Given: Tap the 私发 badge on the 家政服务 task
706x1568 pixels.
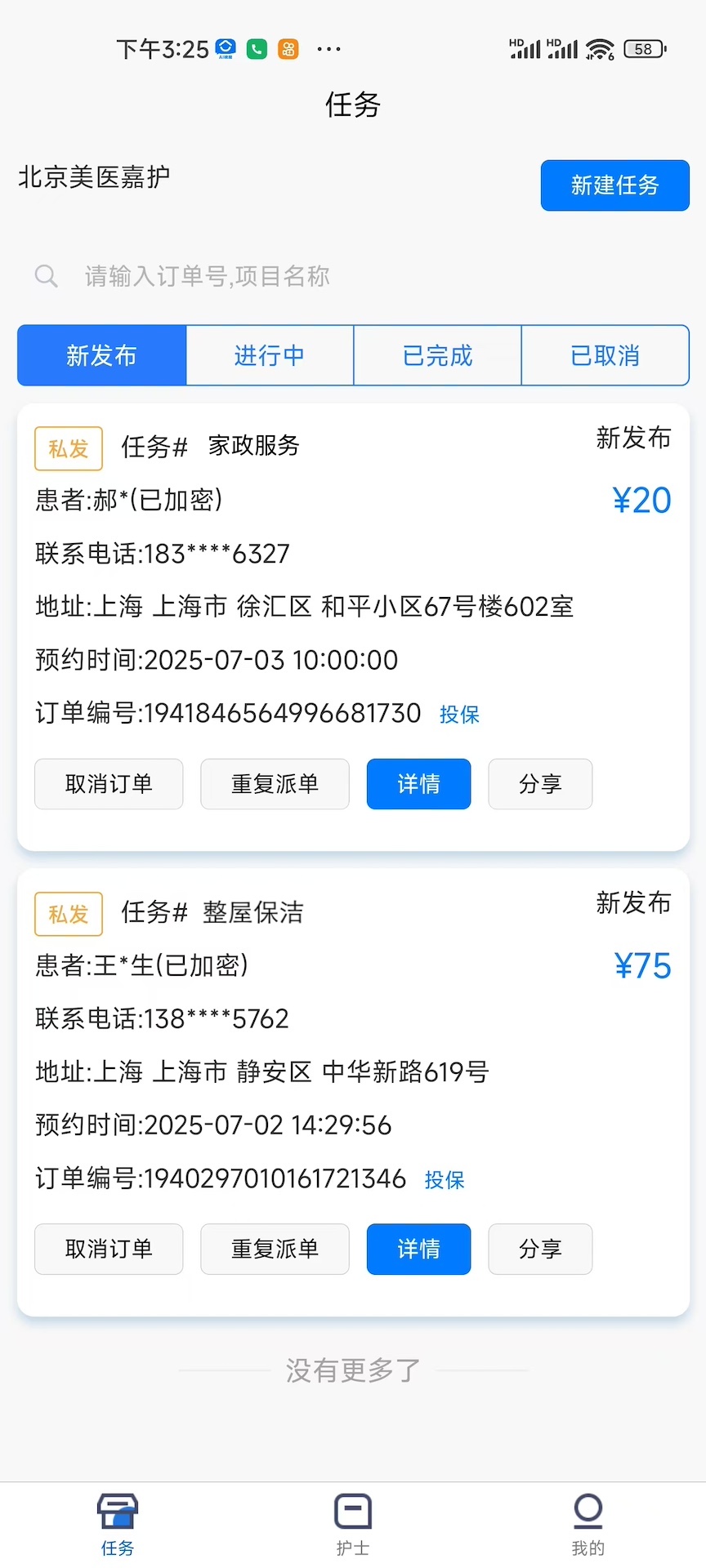Looking at the screenshot, I should pos(68,448).
